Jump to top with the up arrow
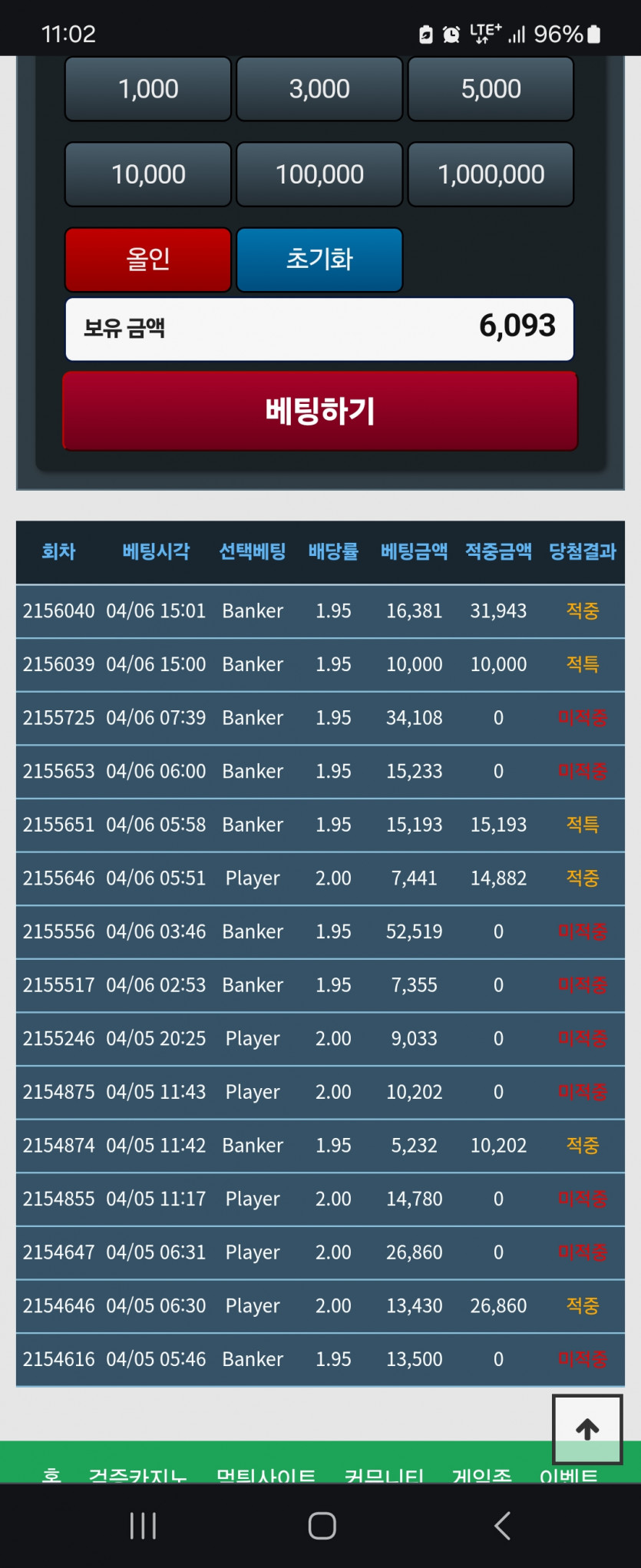Screen dimensions: 641x1568 [587, 1429]
